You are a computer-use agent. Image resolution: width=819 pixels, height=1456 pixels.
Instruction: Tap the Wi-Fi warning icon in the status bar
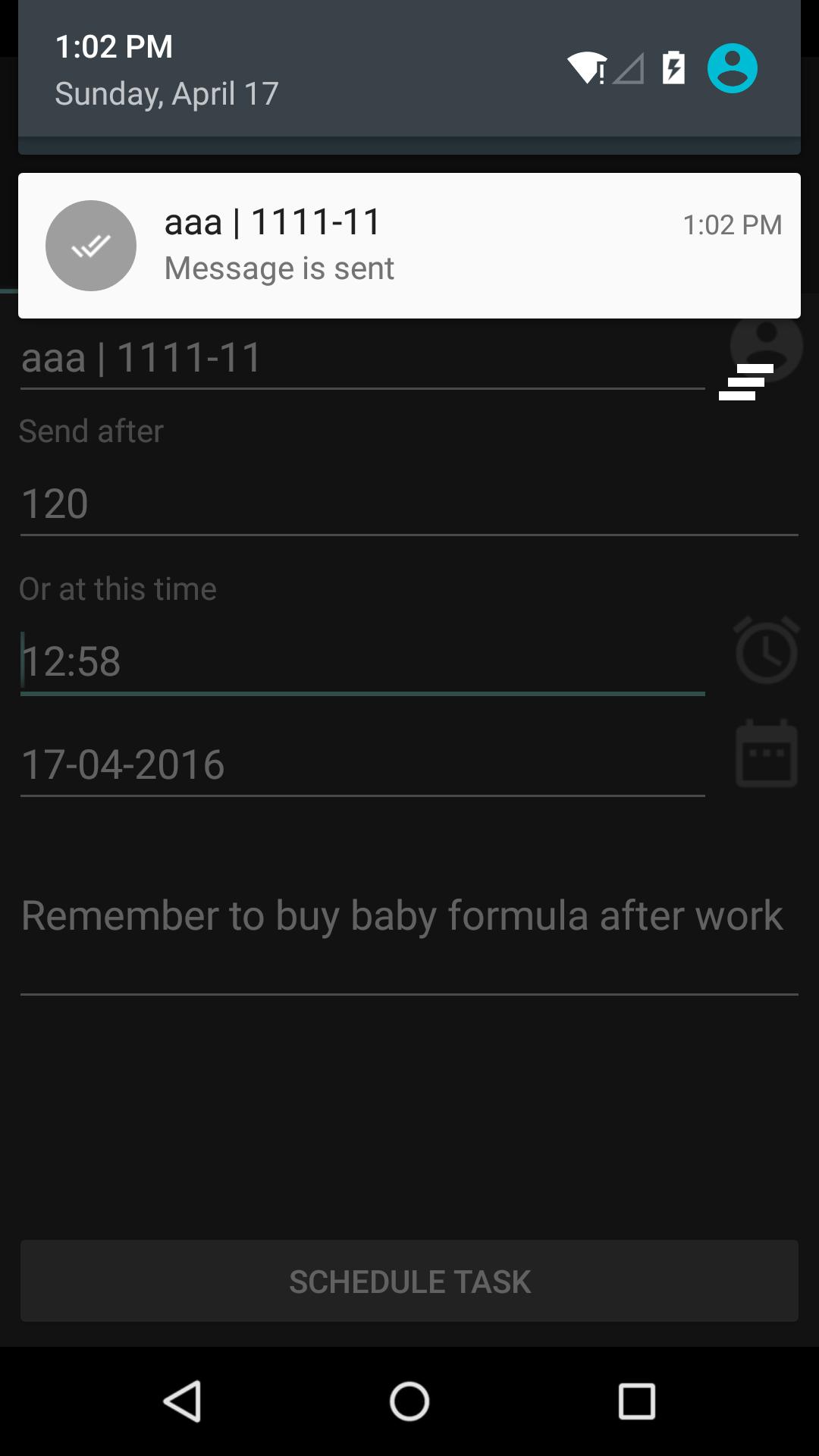pos(586,67)
